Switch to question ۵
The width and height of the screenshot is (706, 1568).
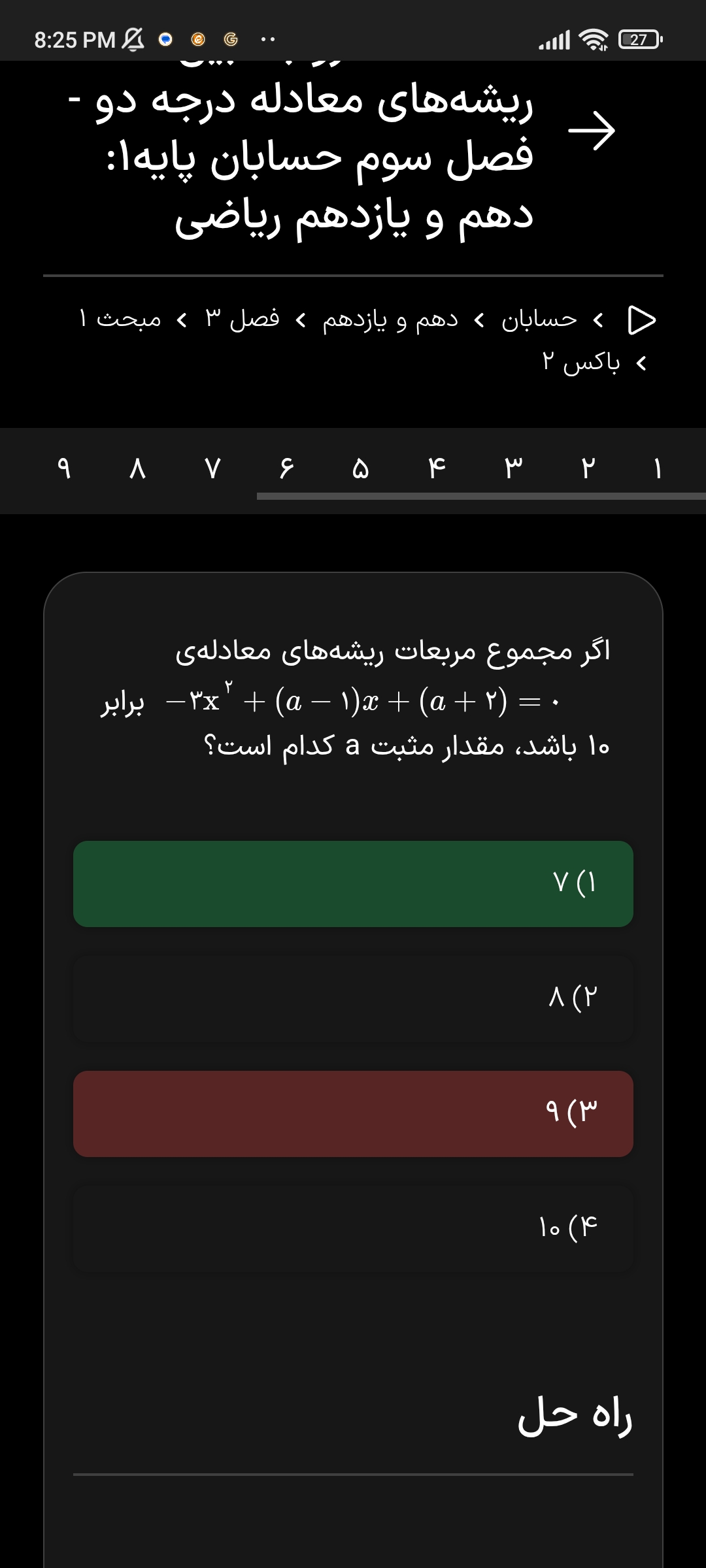pos(360,468)
